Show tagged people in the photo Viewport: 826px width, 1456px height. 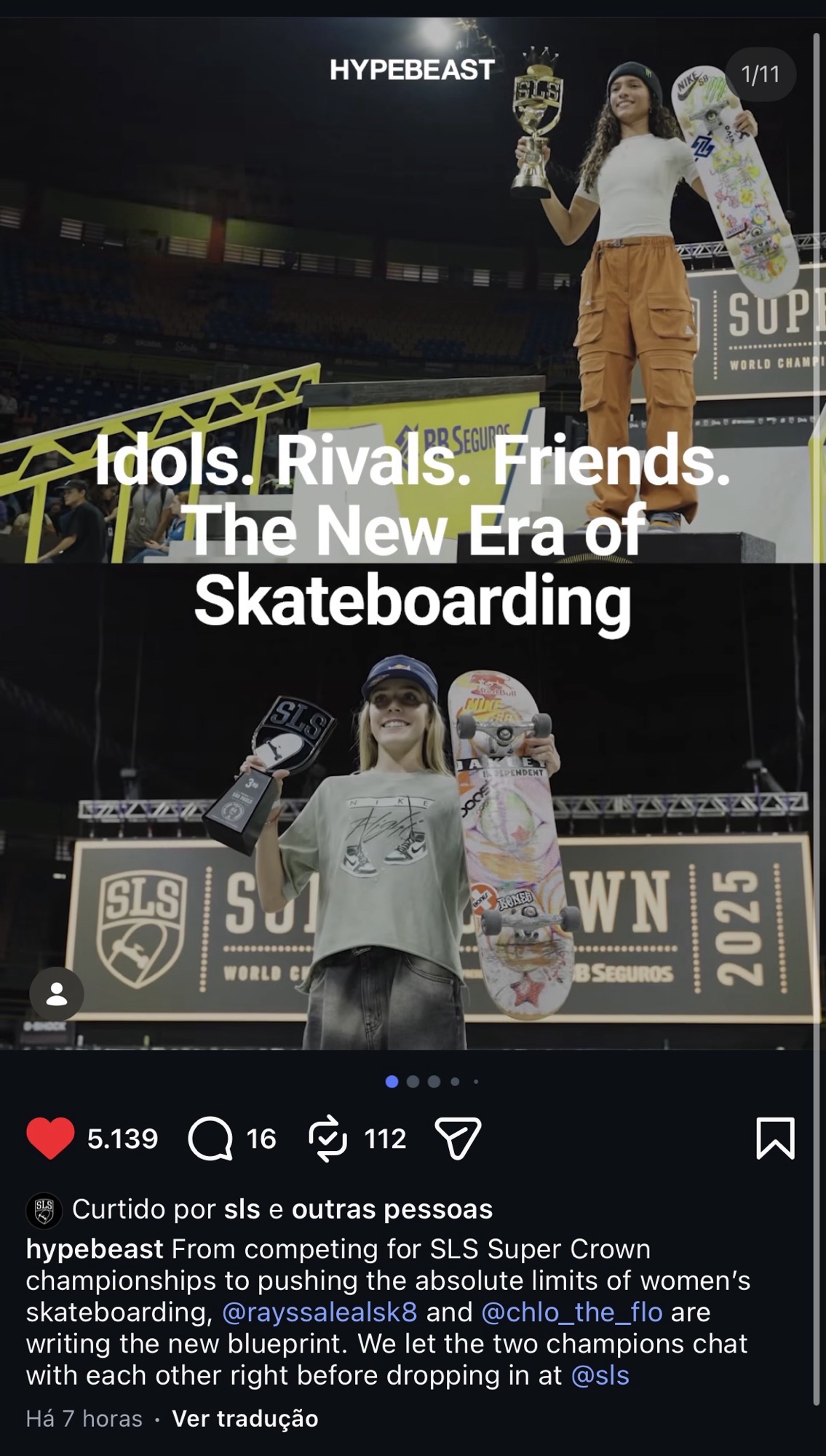[57, 994]
